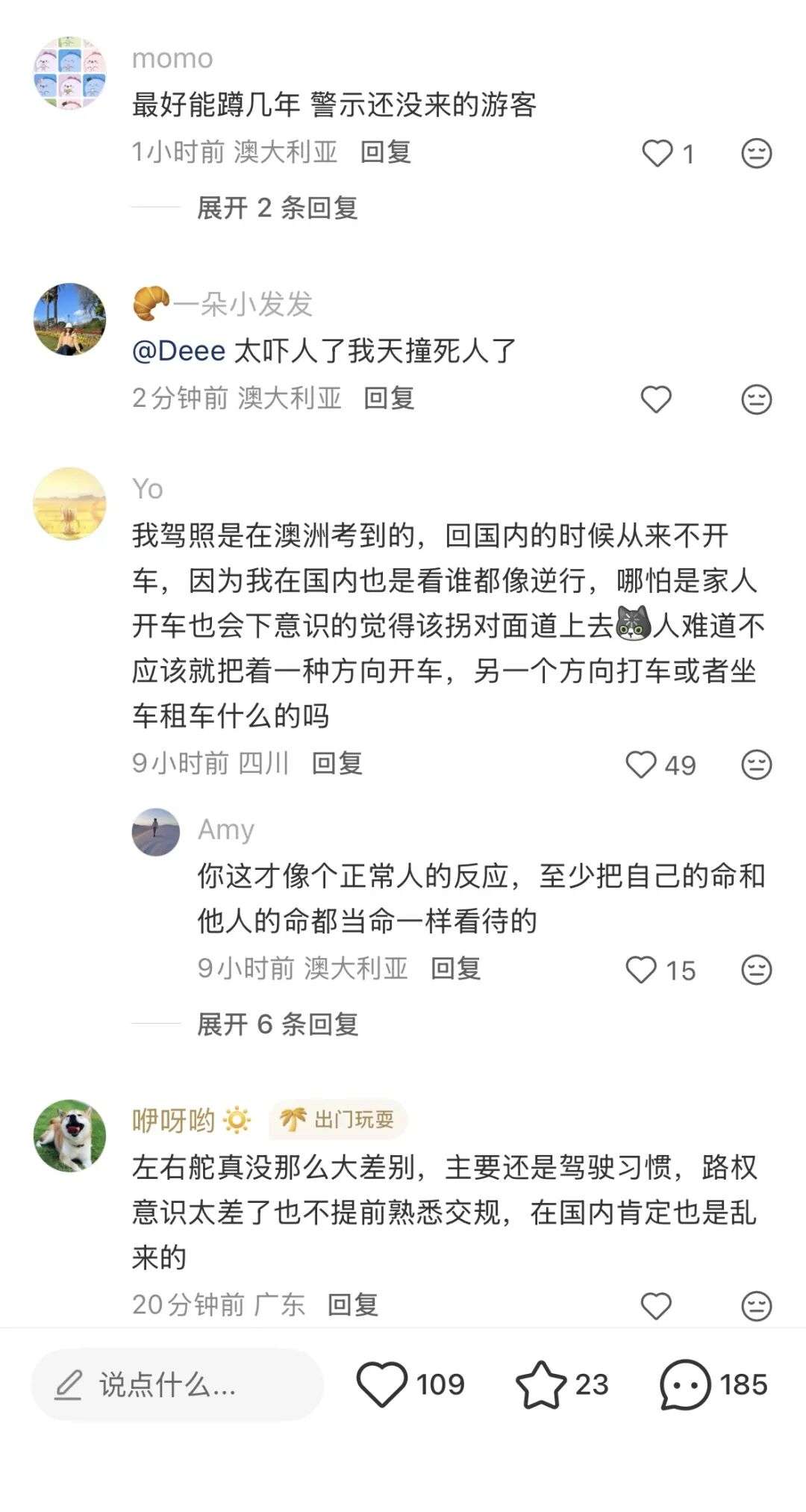Reply to Yo's comment

click(x=337, y=763)
